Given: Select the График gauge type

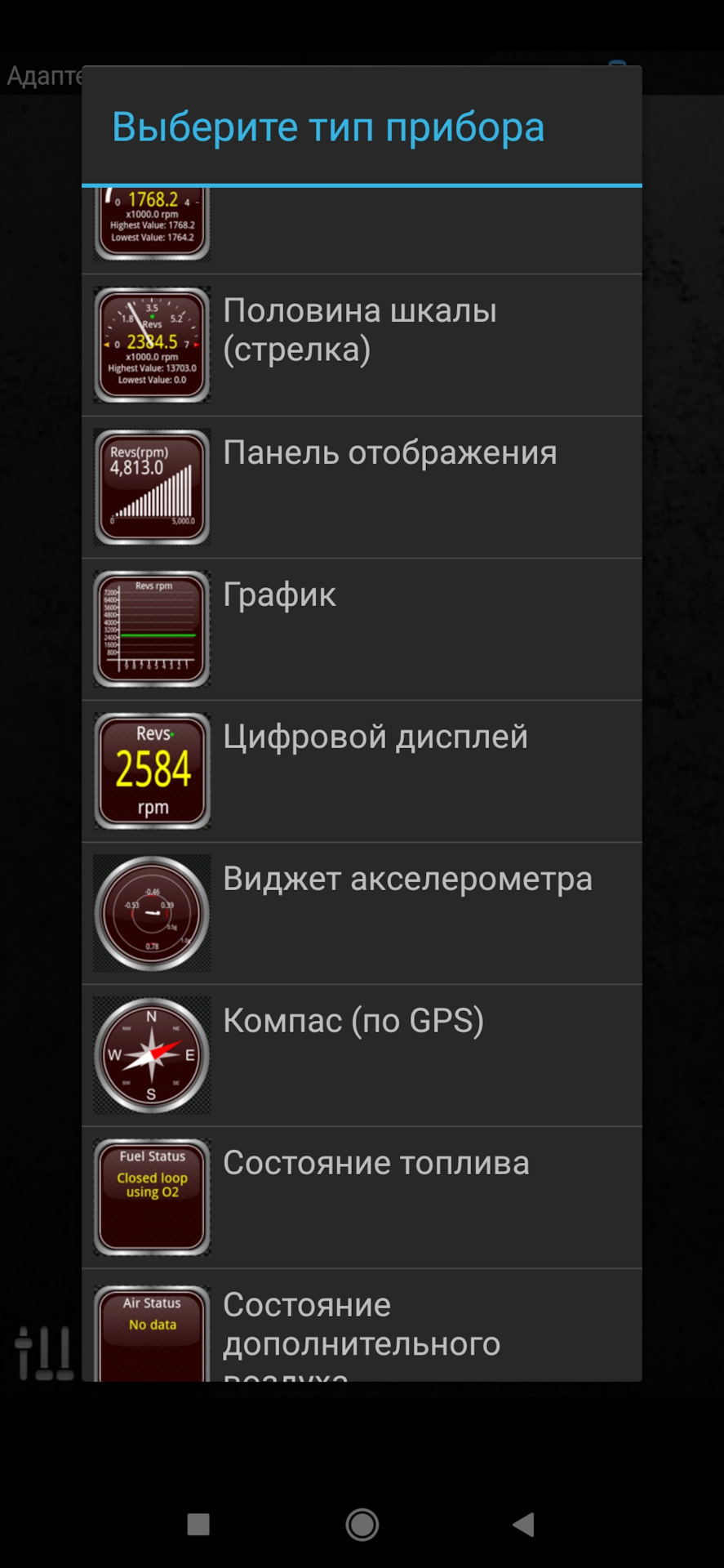Looking at the screenshot, I should tap(360, 629).
